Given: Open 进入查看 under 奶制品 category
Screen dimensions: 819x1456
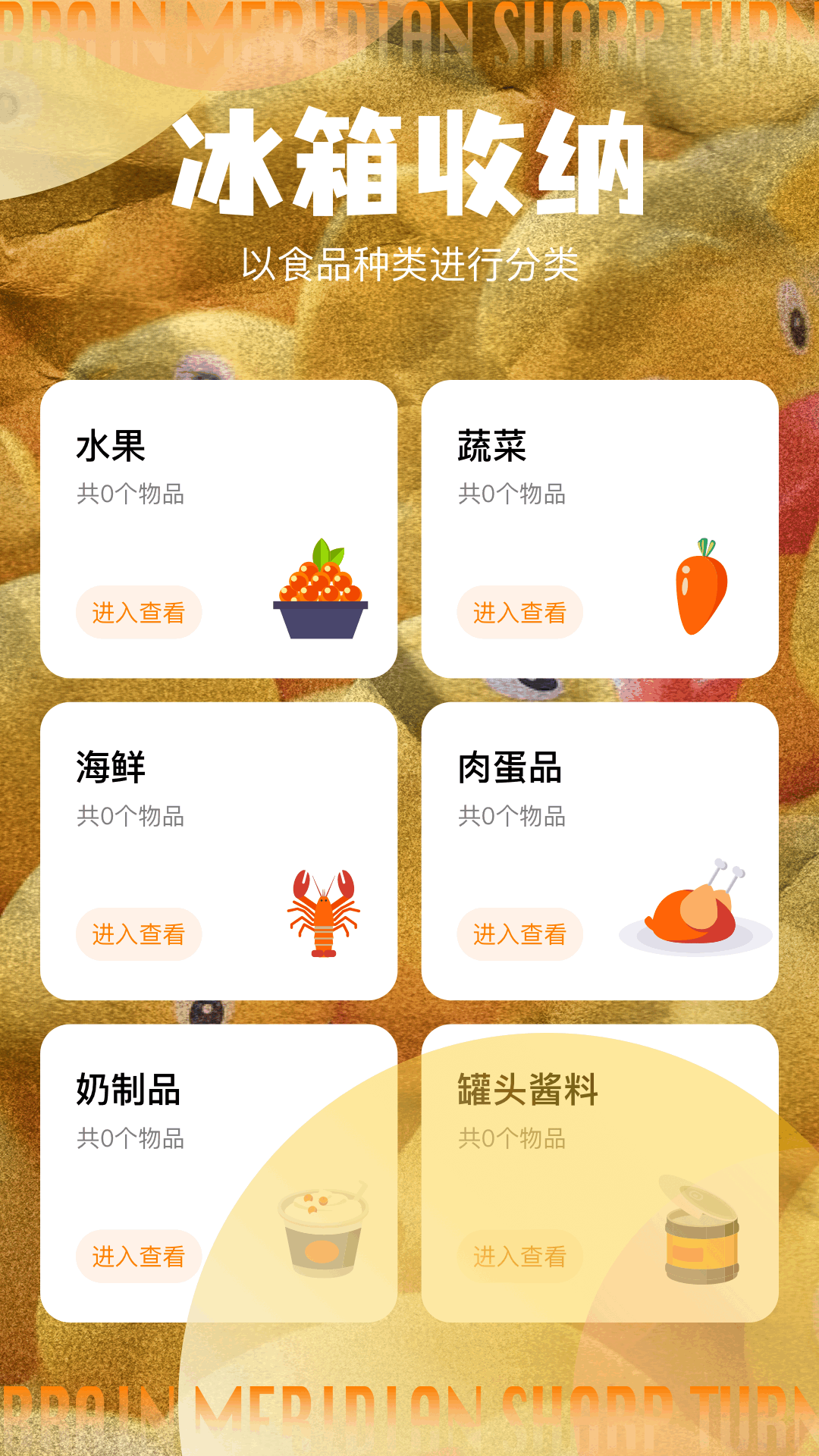Looking at the screenshot, I should pyautogui.click(x=140, y=1256).
